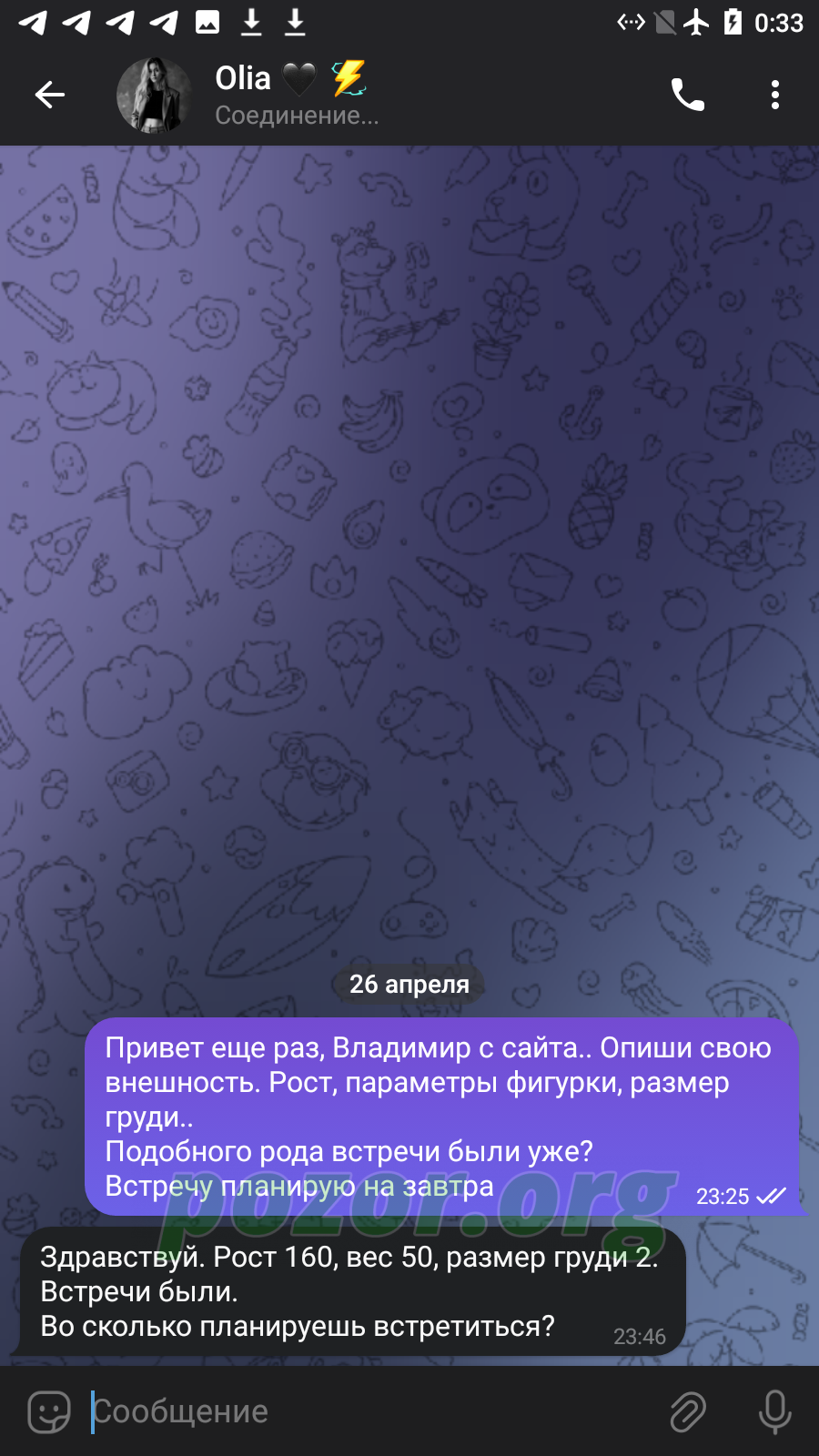Open the emoji and sticker panel
The height and width of the screenshot is (1456, 819).
click(49, 1411)
